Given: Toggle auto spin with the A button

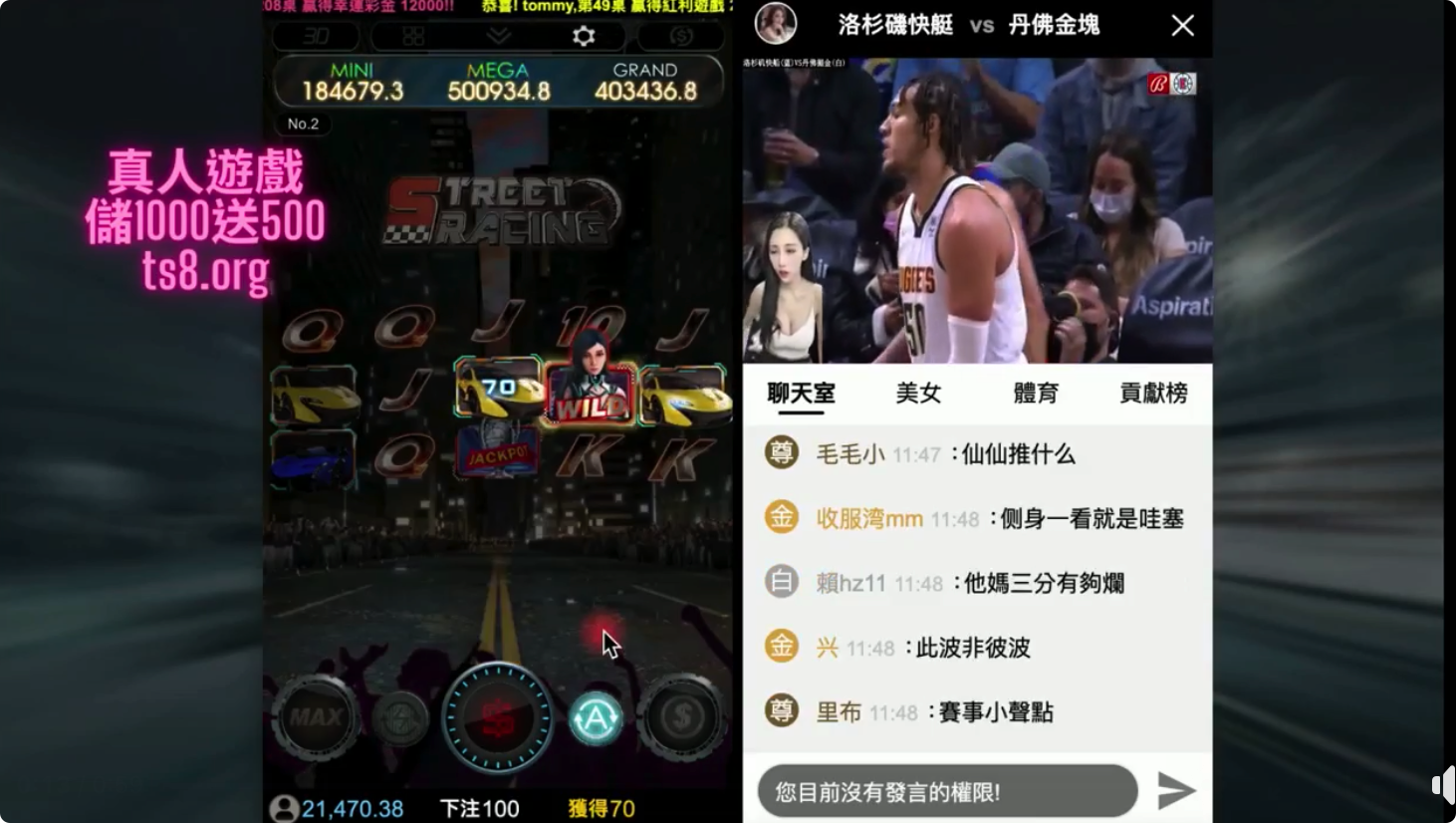Looking at the screenshot, I should coord(596,718).
